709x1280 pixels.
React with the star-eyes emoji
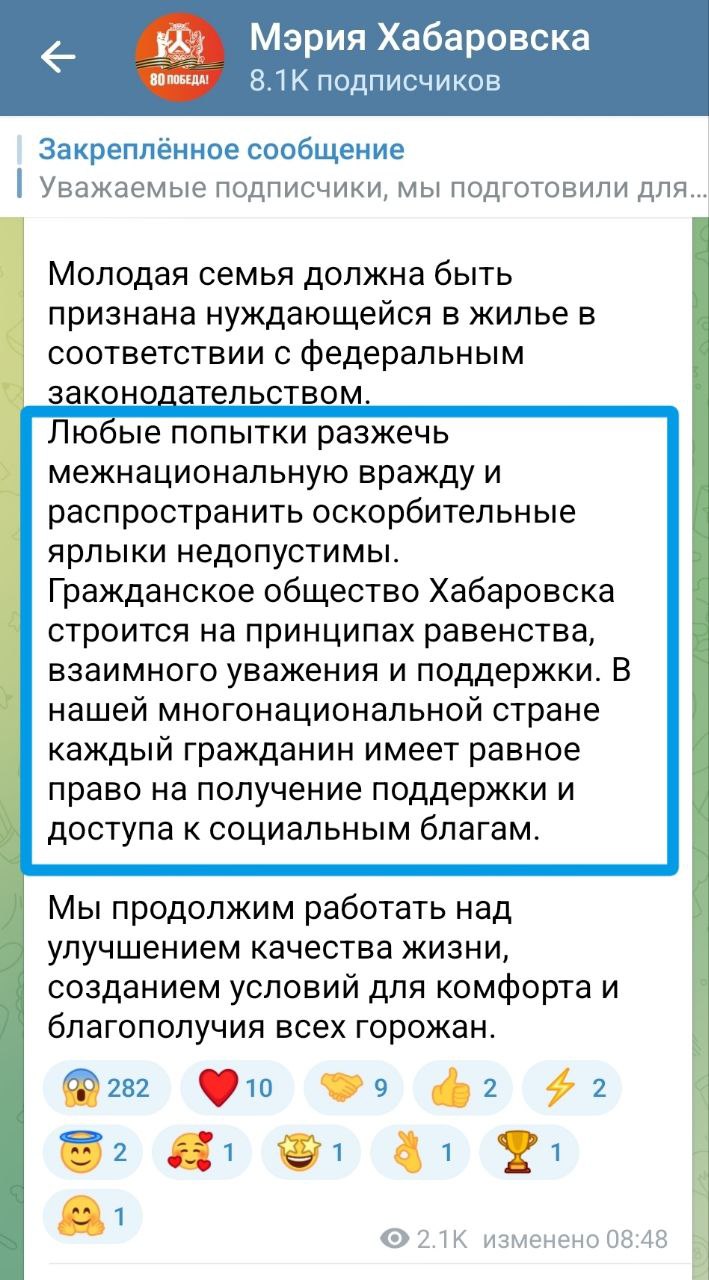pyautogui.click(x=311, y=1153)
